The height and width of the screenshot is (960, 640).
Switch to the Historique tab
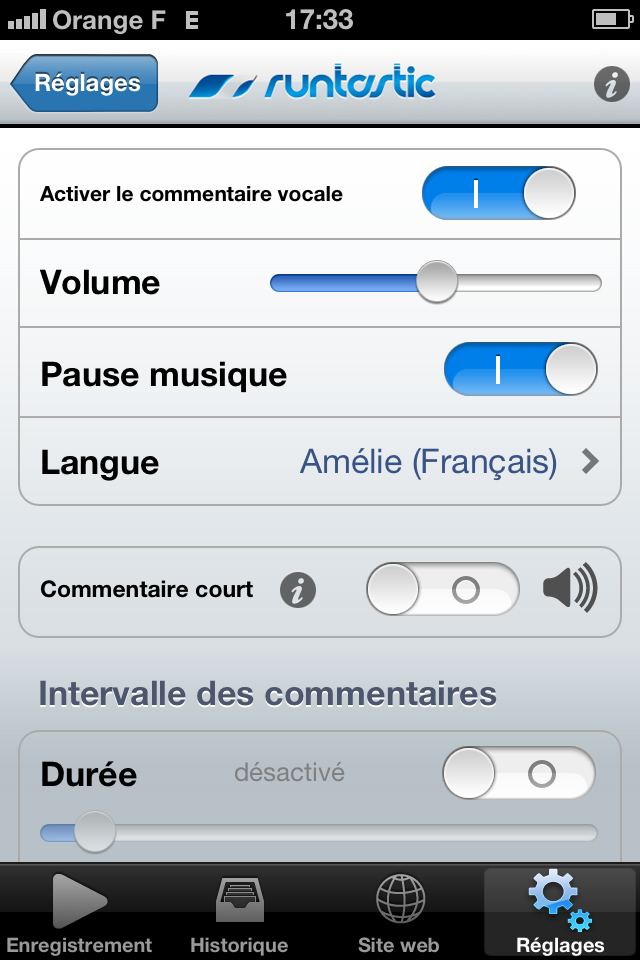(239, 912)
